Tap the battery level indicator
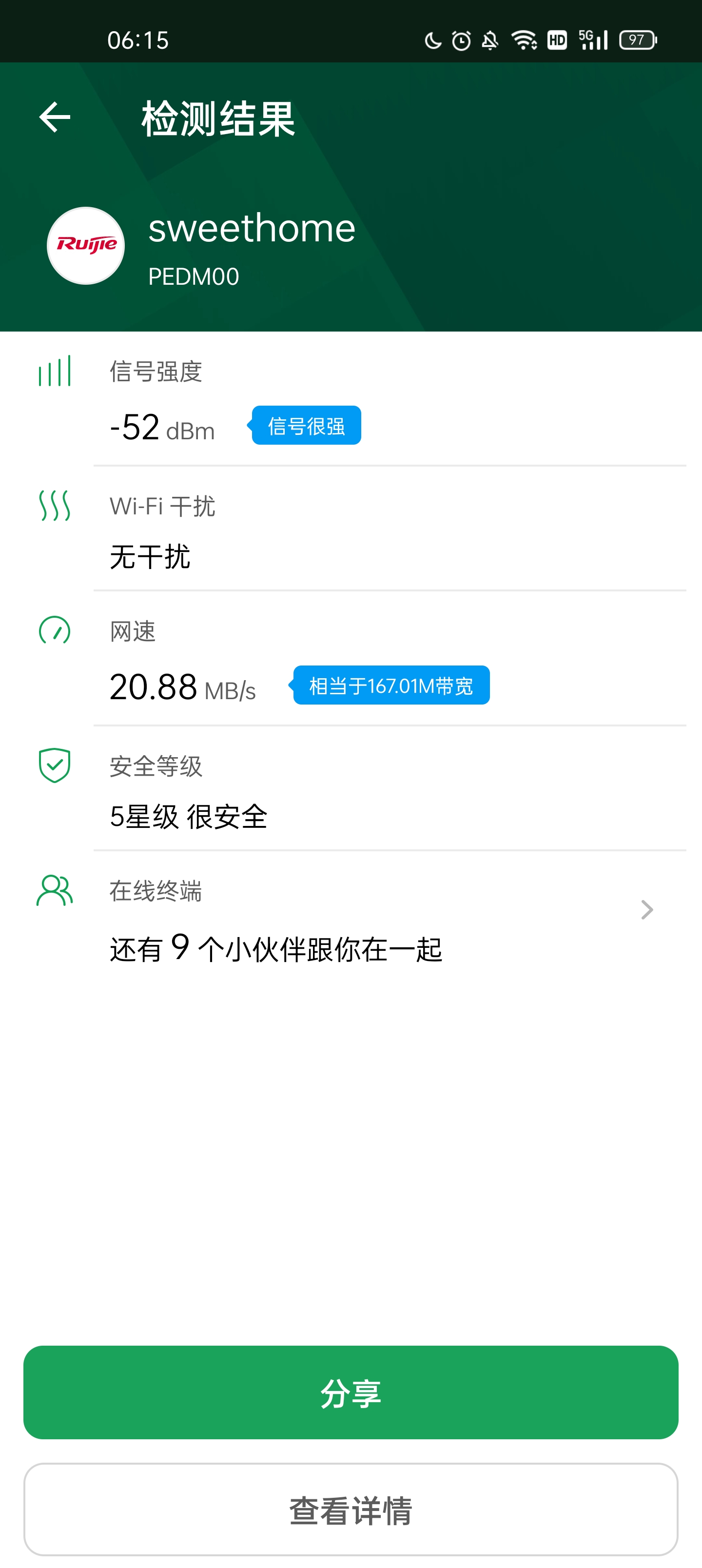702x1568 pixels. click(x=638, y=40)
